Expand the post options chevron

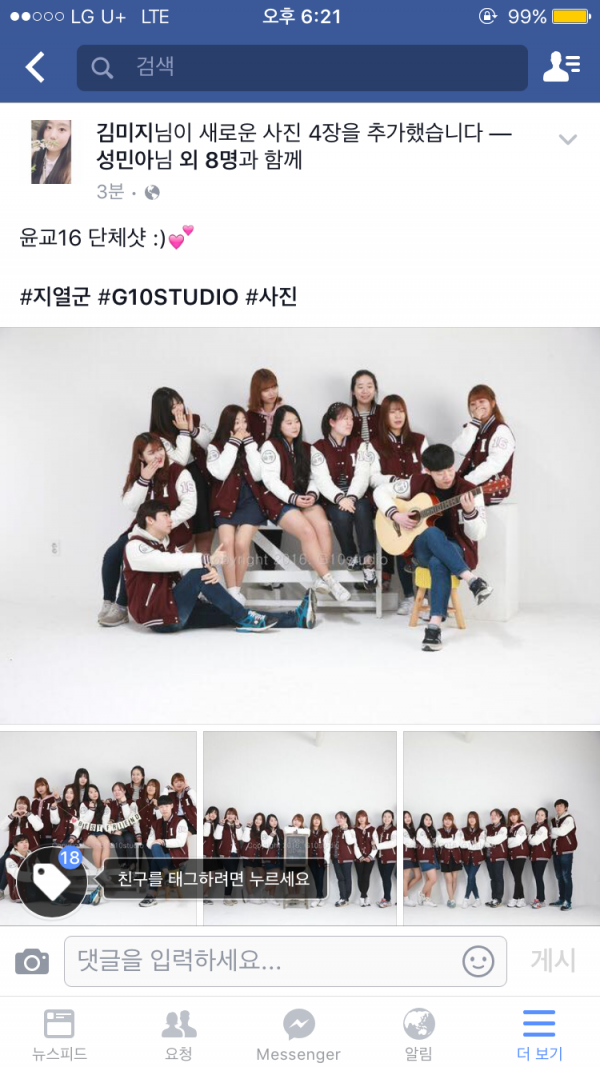tap(568, 140)
